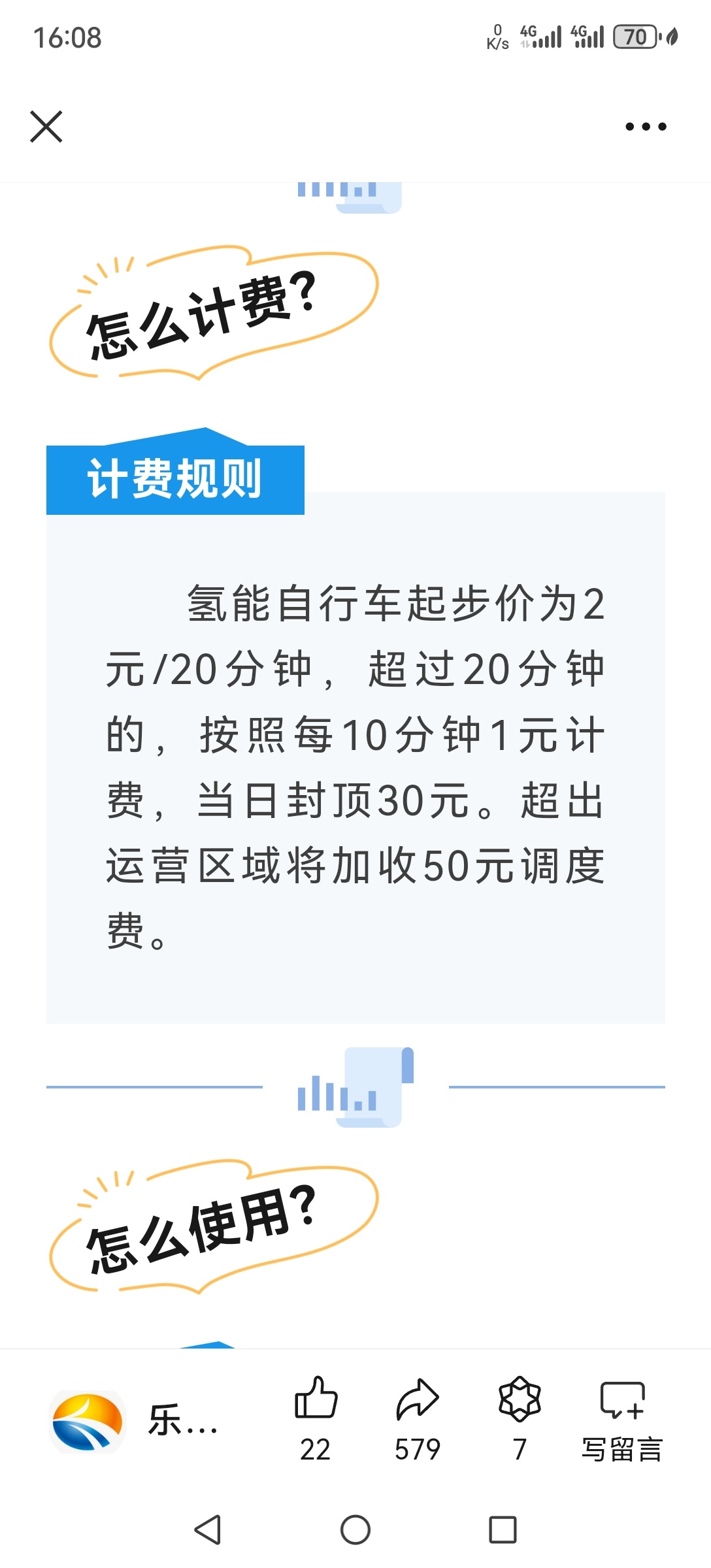The image size is (711, 1568).
Task: Write a comment via 写留言
Action: coord(622,1418)
